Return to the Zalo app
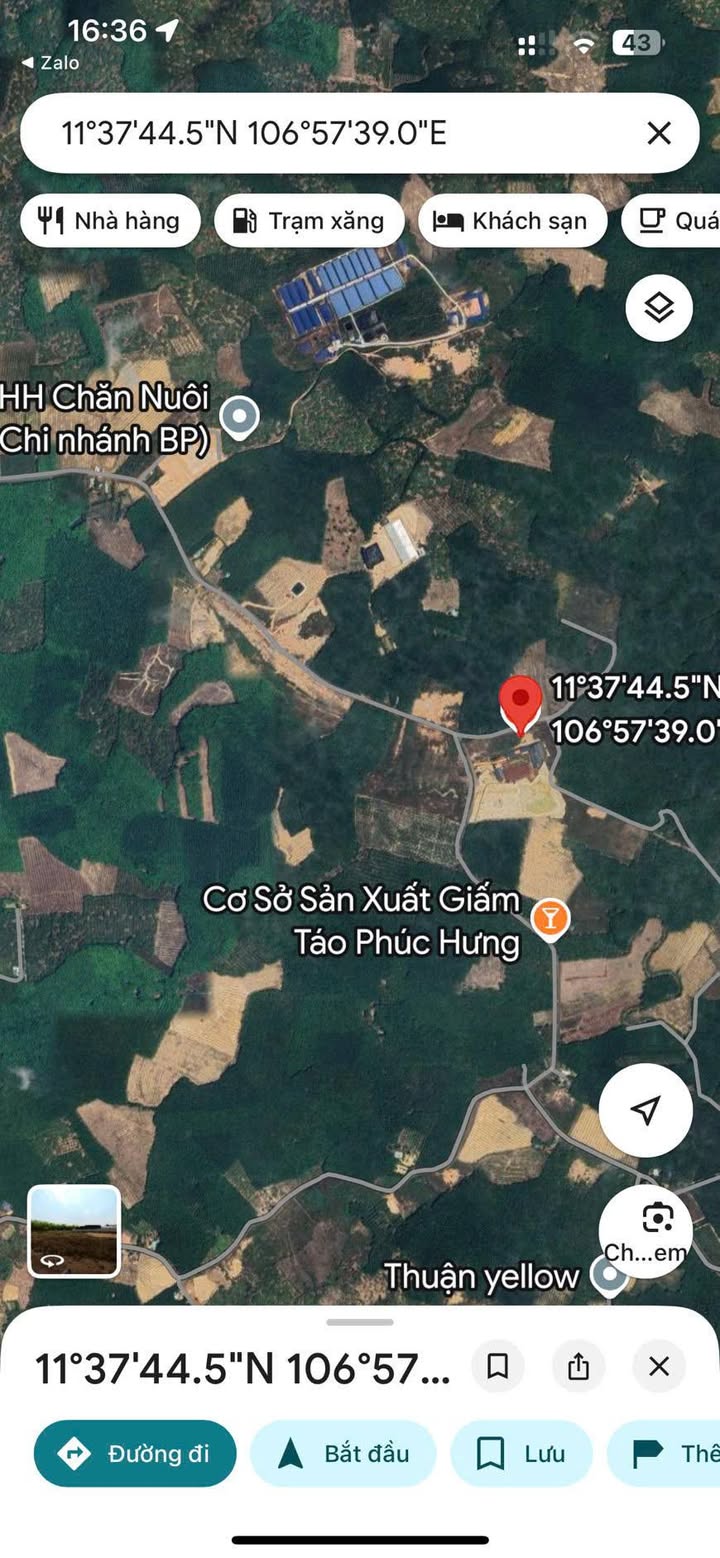720x1558 pixels. tap(50, 62)
